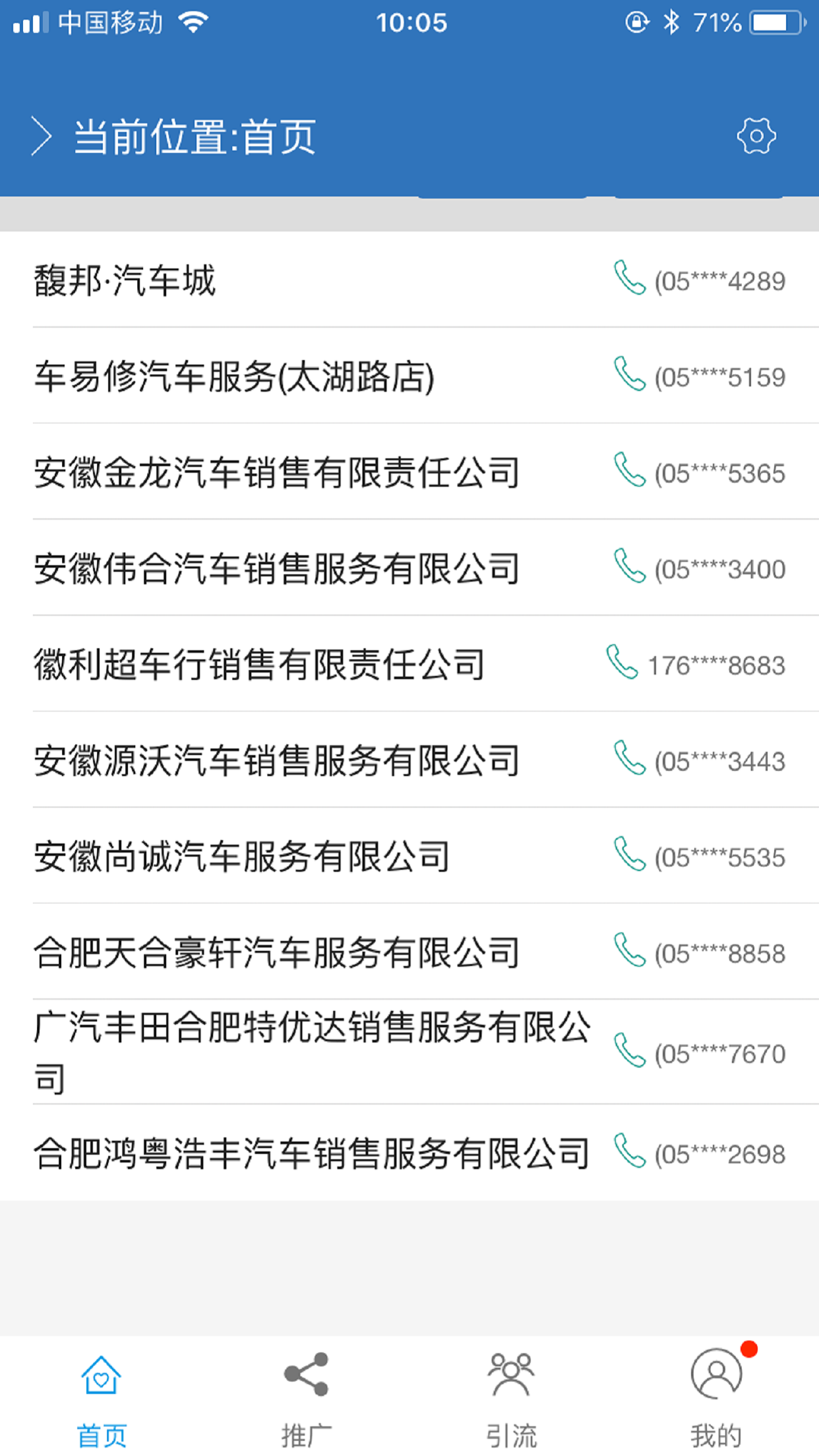Tap the chevron beside 当前位置:首页

point(42,136)
